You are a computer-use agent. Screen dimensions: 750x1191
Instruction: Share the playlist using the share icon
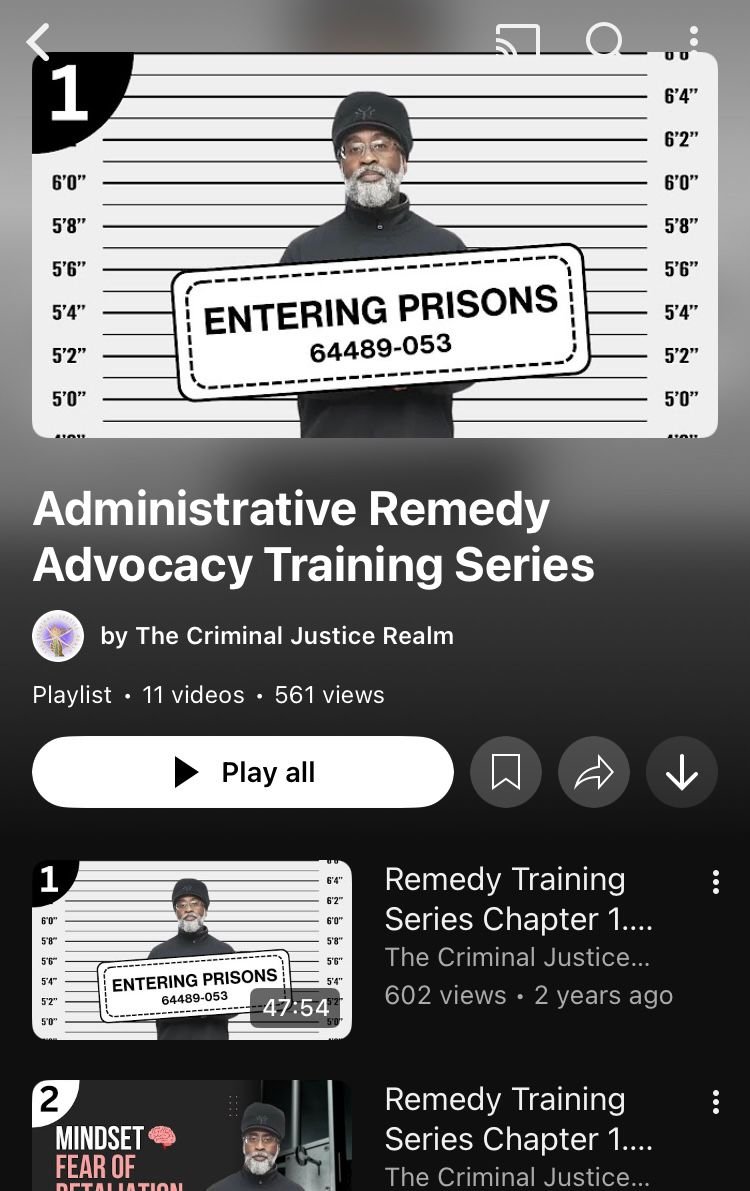[x=594, y=771]
